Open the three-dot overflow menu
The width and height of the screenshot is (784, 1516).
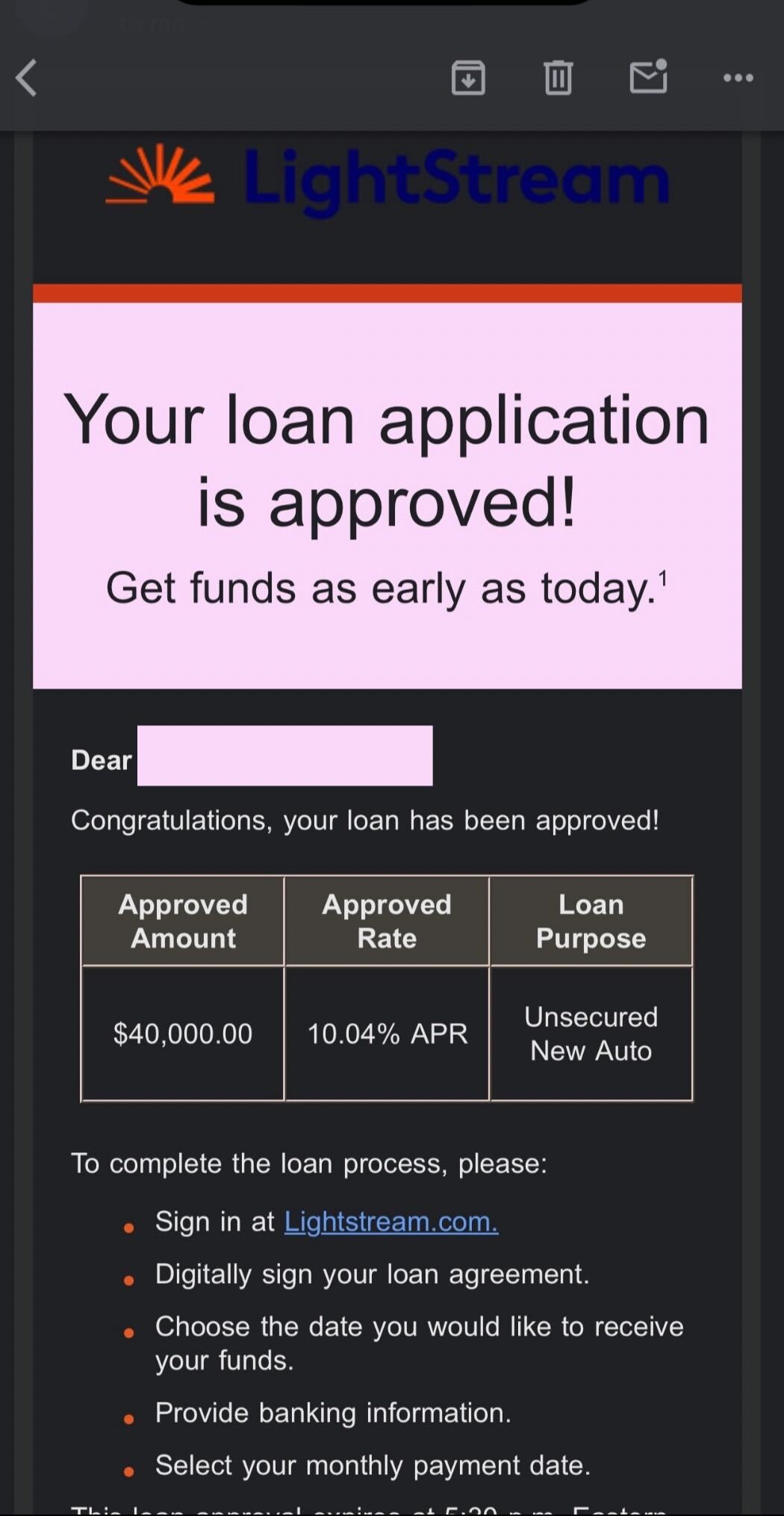pos(738,78)
